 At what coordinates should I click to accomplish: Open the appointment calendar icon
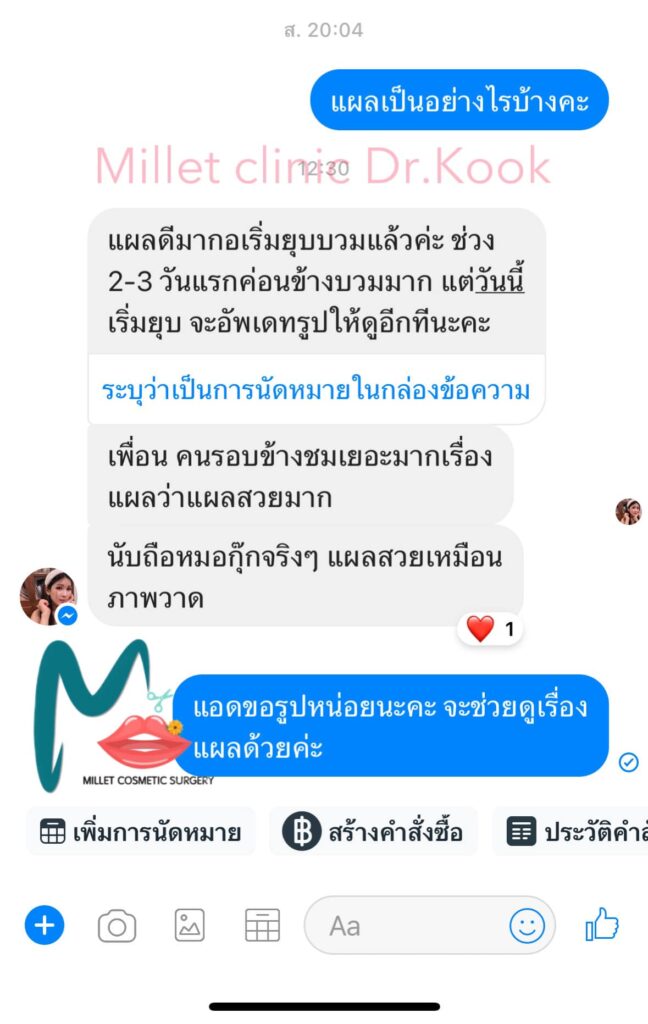point(262,926)
